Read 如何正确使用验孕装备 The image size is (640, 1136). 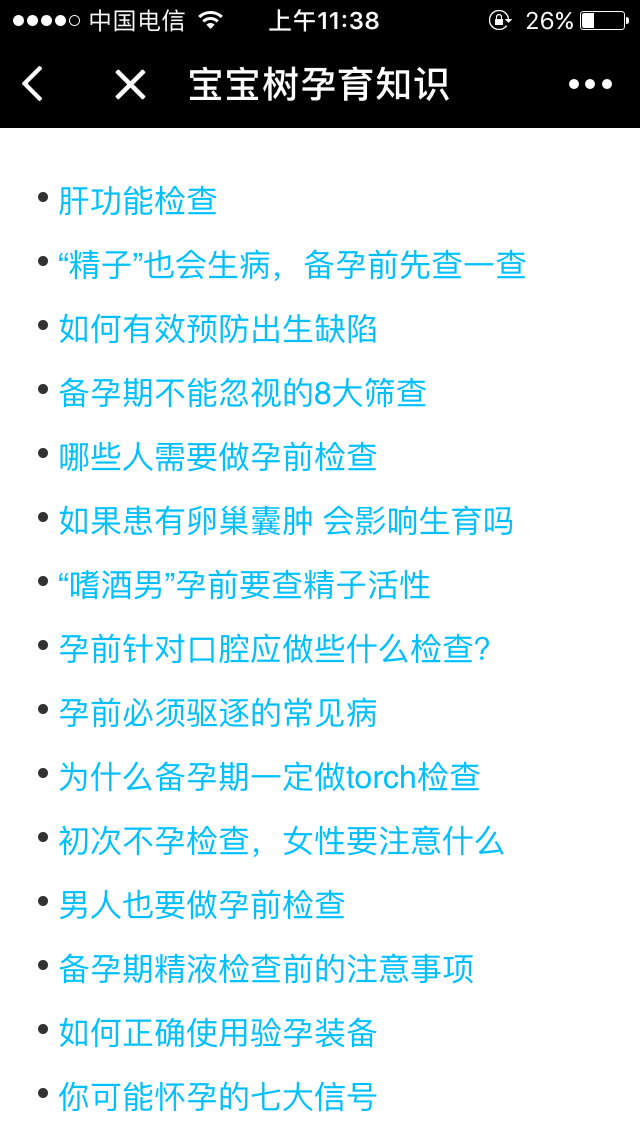(x=218, y=1033)
